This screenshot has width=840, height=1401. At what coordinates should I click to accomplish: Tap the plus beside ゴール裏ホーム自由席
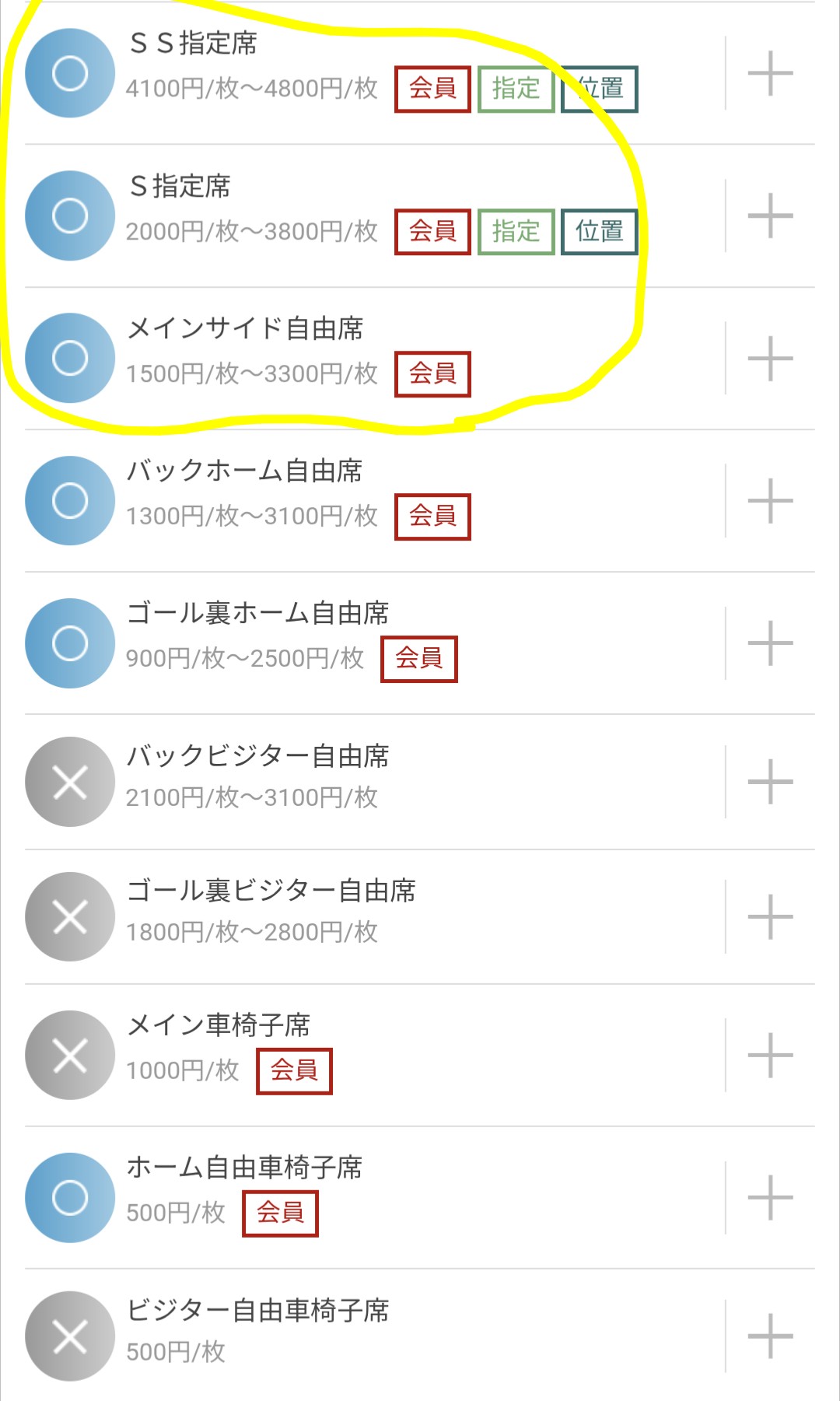click(x=770, y=643)
